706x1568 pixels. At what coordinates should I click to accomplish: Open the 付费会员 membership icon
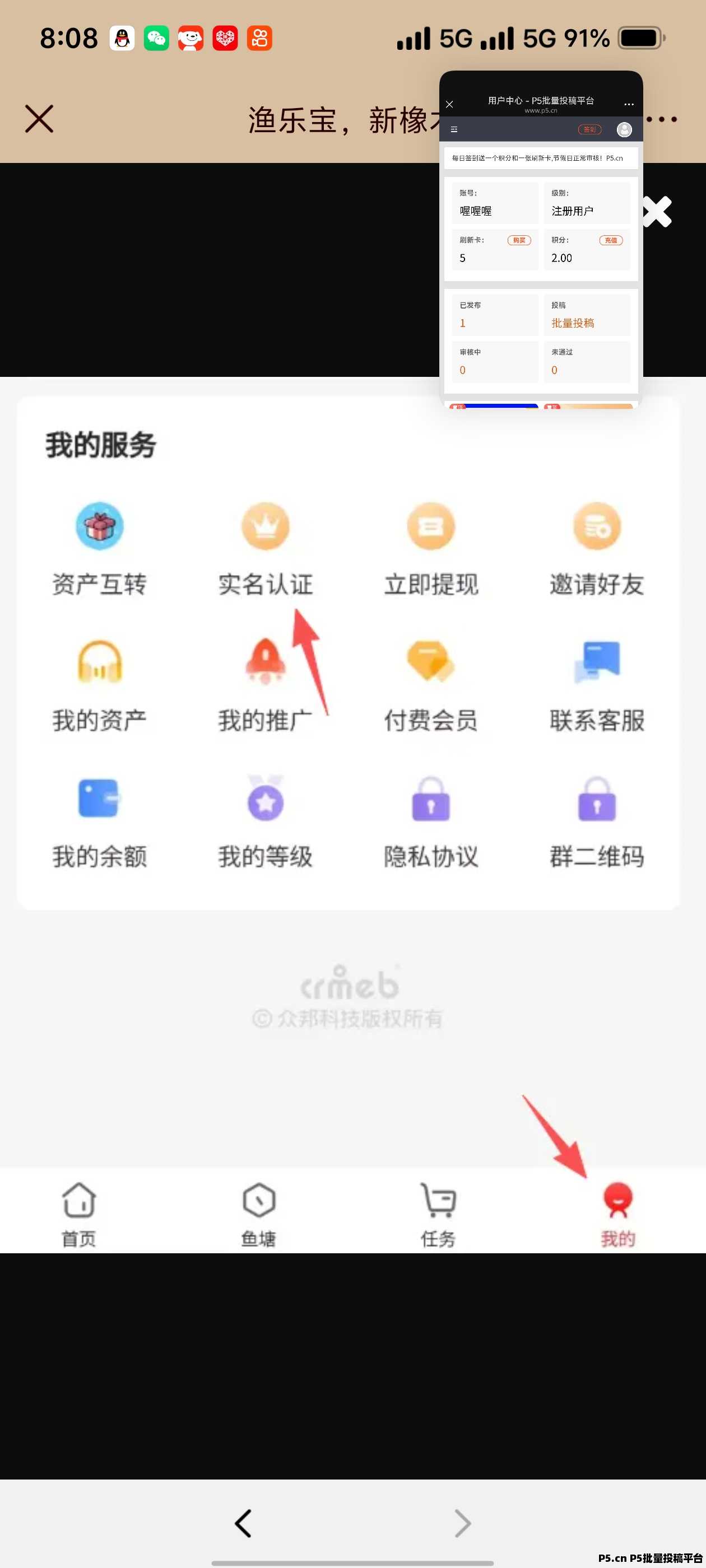pos(431,664)
